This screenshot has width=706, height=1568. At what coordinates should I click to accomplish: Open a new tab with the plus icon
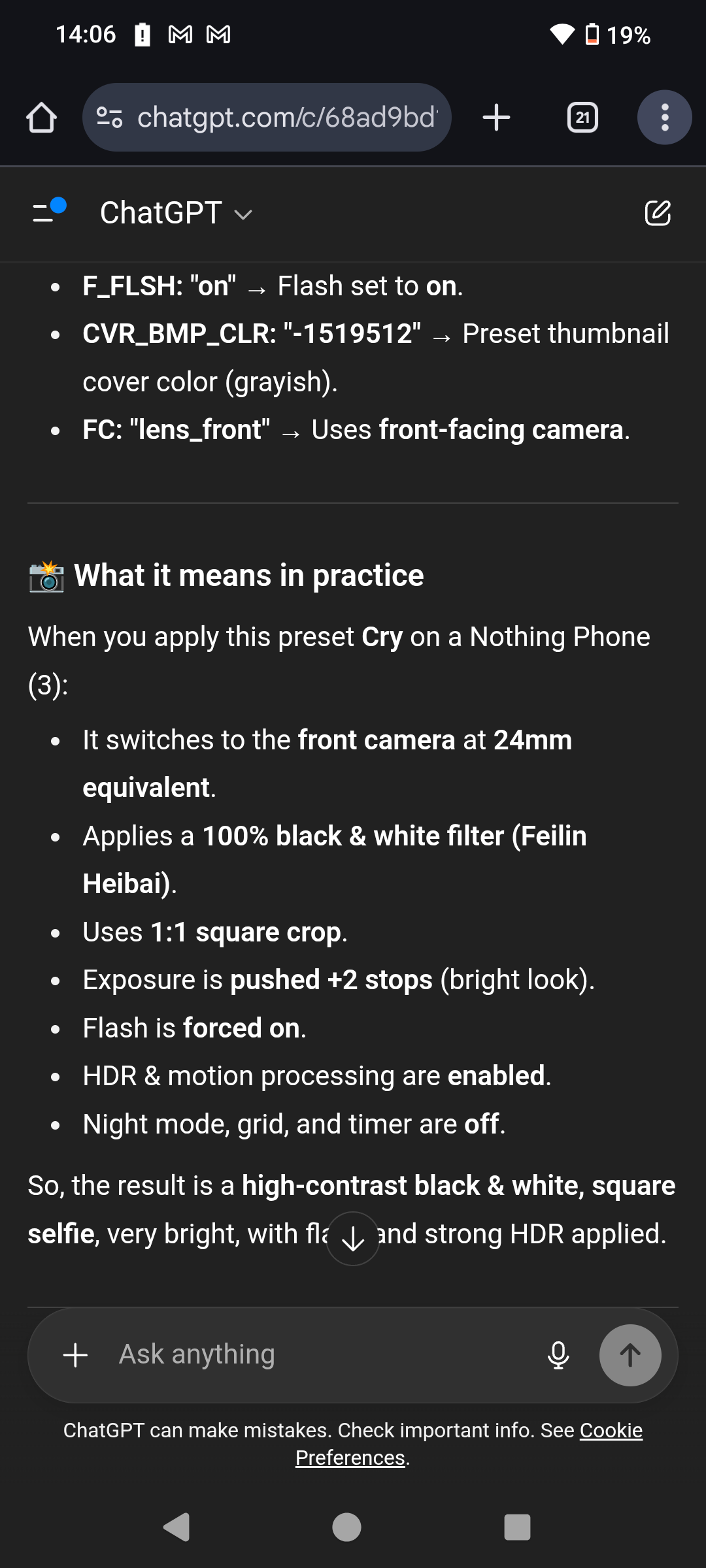point(497,117)
